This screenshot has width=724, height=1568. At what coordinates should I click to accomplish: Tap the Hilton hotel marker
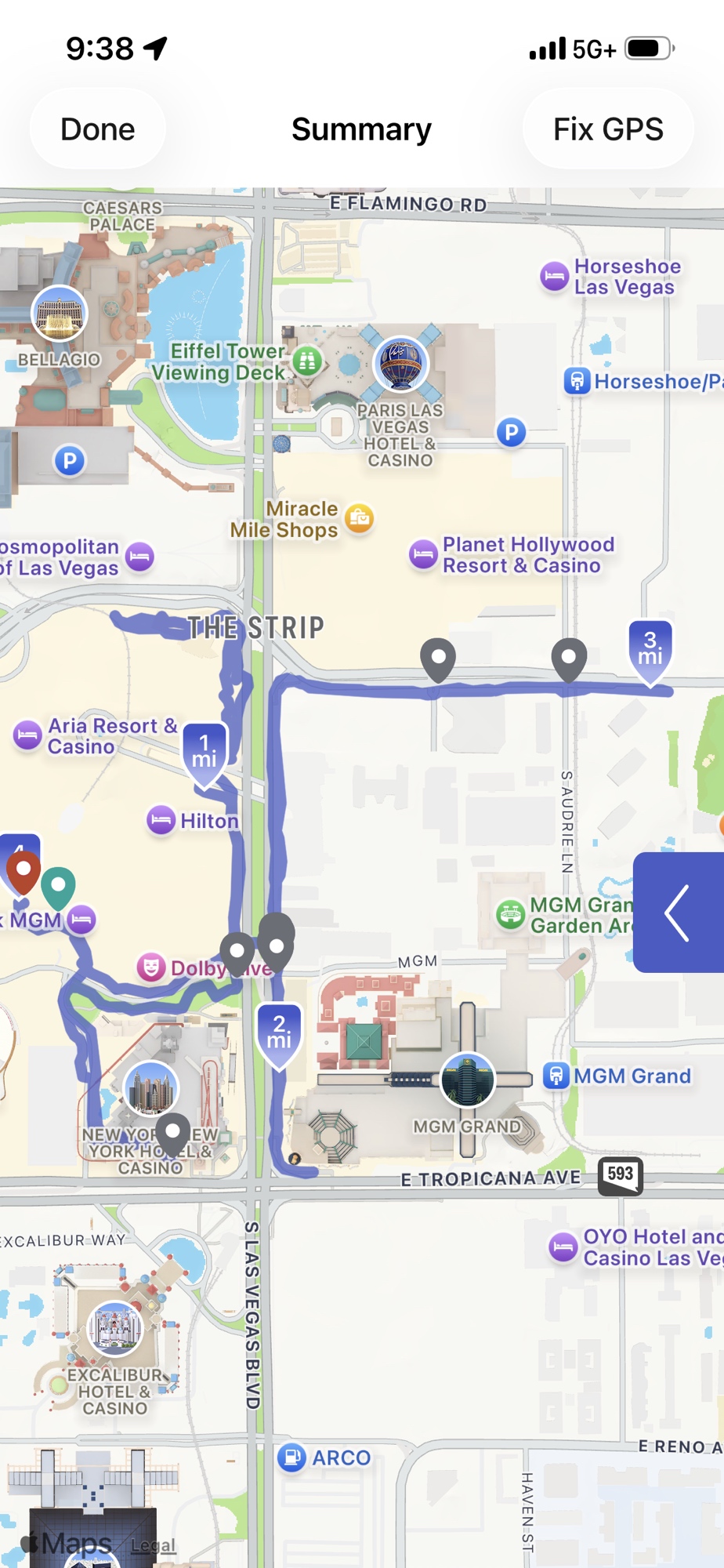(x=161, y=821)
